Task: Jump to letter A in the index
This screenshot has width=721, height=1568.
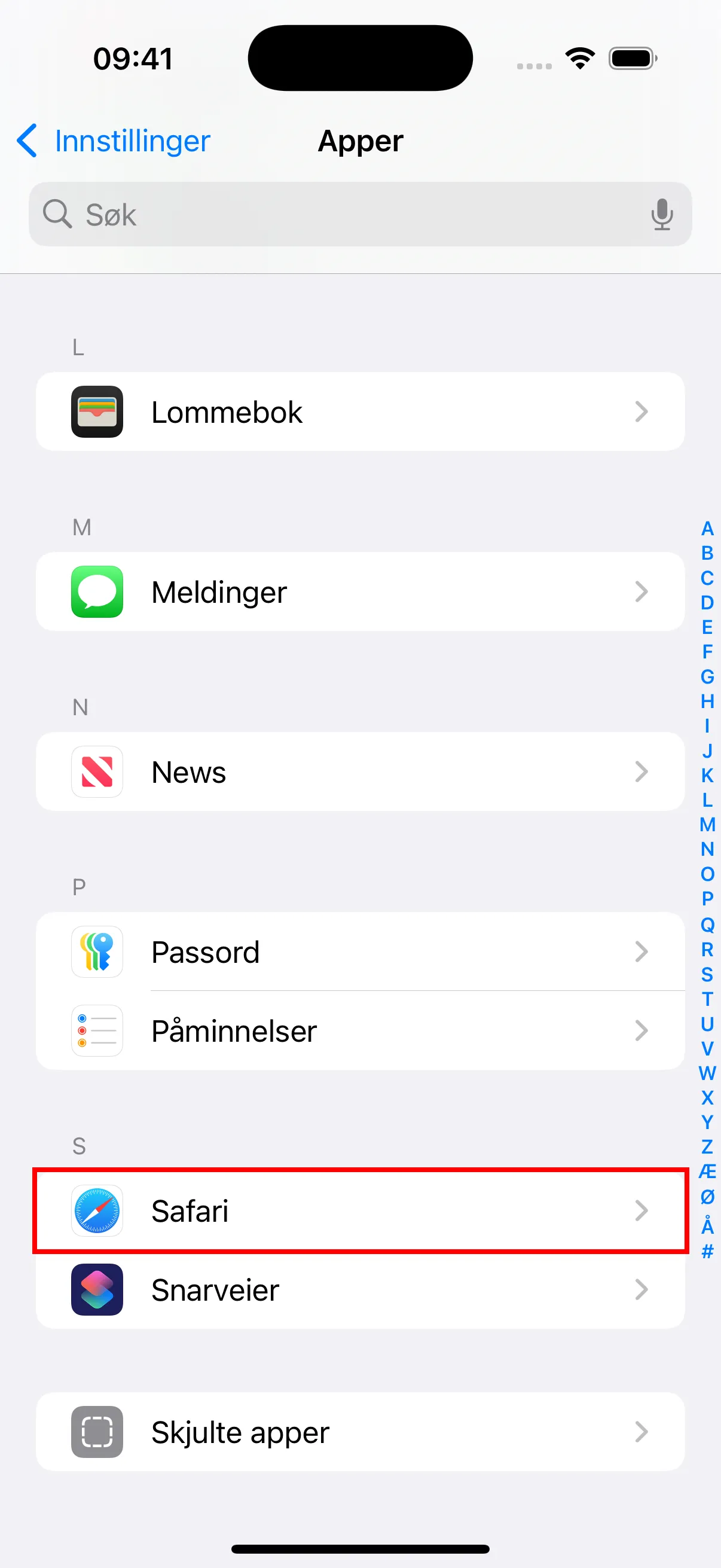Action: click(x=707, y=529)
